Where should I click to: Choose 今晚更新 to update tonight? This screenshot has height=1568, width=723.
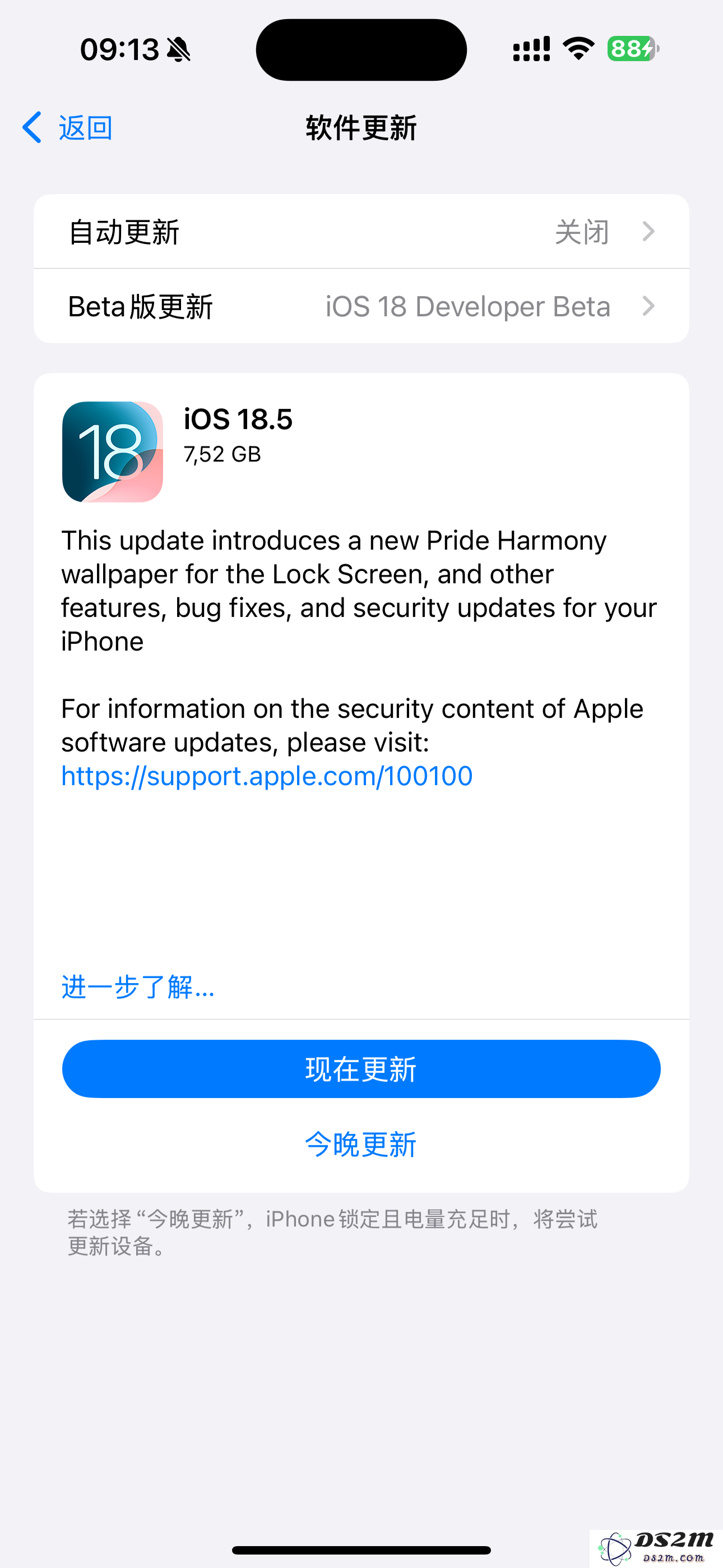361,1145
